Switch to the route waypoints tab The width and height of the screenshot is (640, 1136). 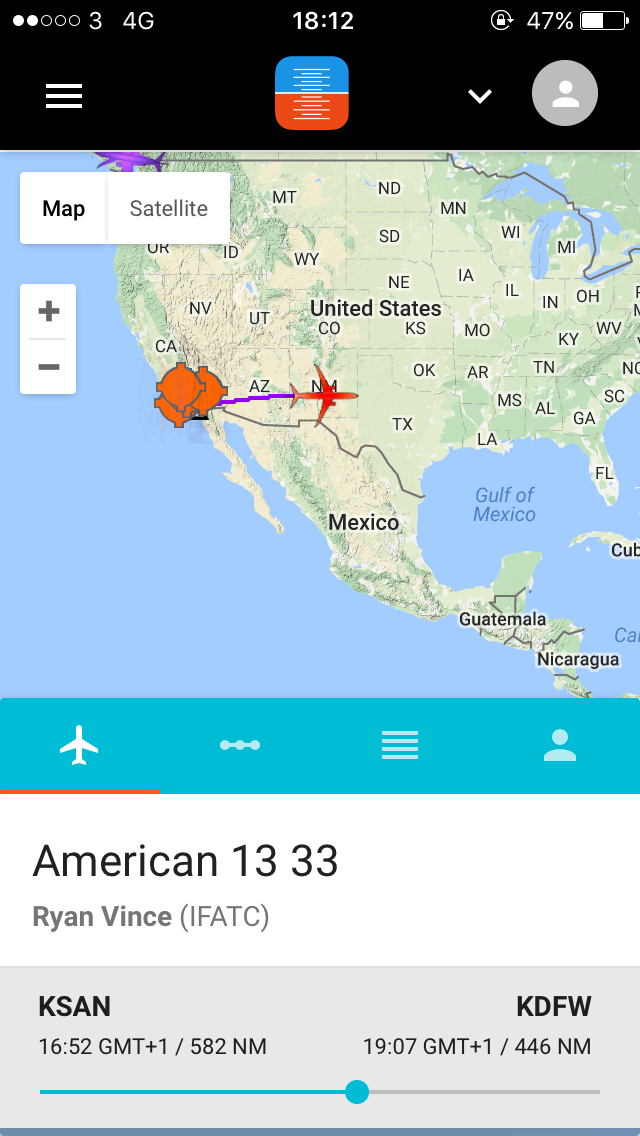click(x=240, y=745)
